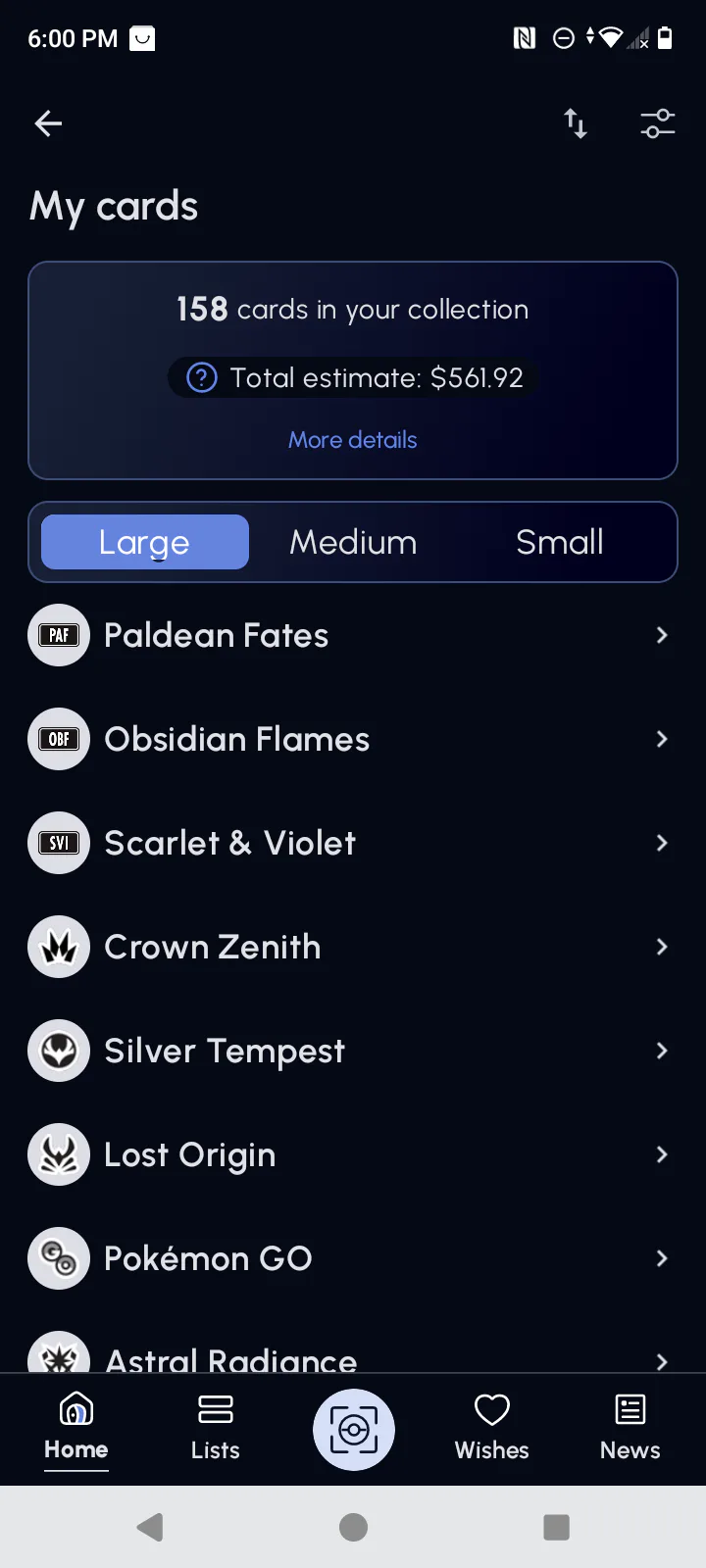Viewport: 706px width, 1568px height.
Task: Open the Lost Origin set
Action: tap(353, 1154)
